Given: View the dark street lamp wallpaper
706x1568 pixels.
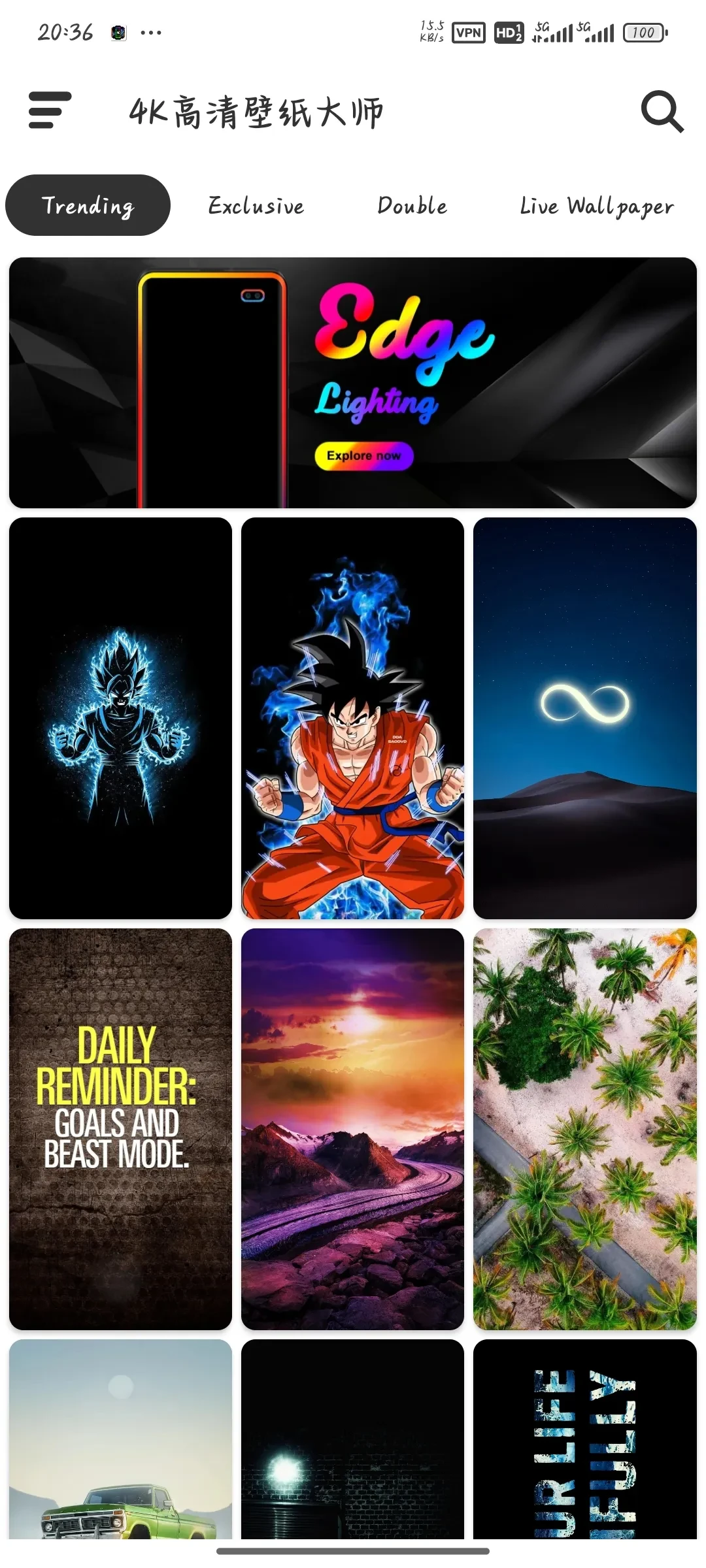Looking at the screenshot, I should pyautogui.click(x=352, y=1441).
